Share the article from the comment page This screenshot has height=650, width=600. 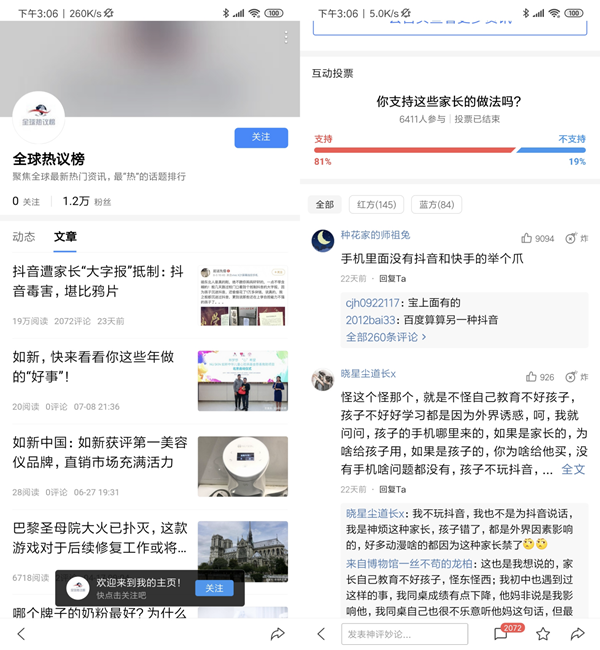(x=577, y=634)
